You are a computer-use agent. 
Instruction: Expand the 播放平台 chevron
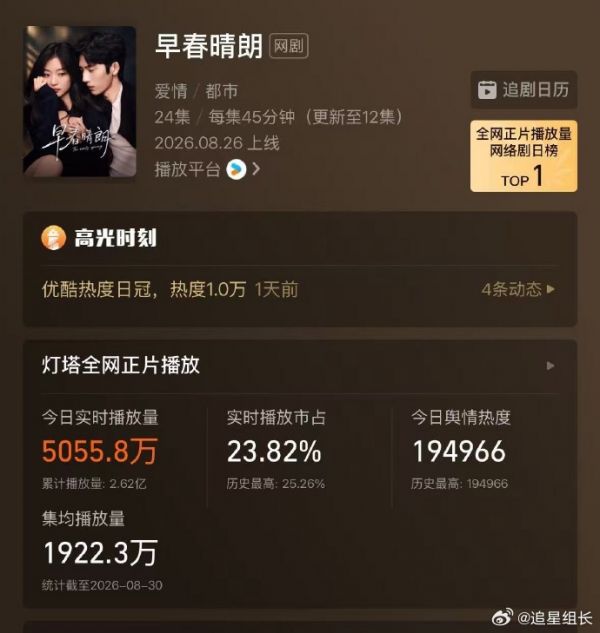click(256, 169)
